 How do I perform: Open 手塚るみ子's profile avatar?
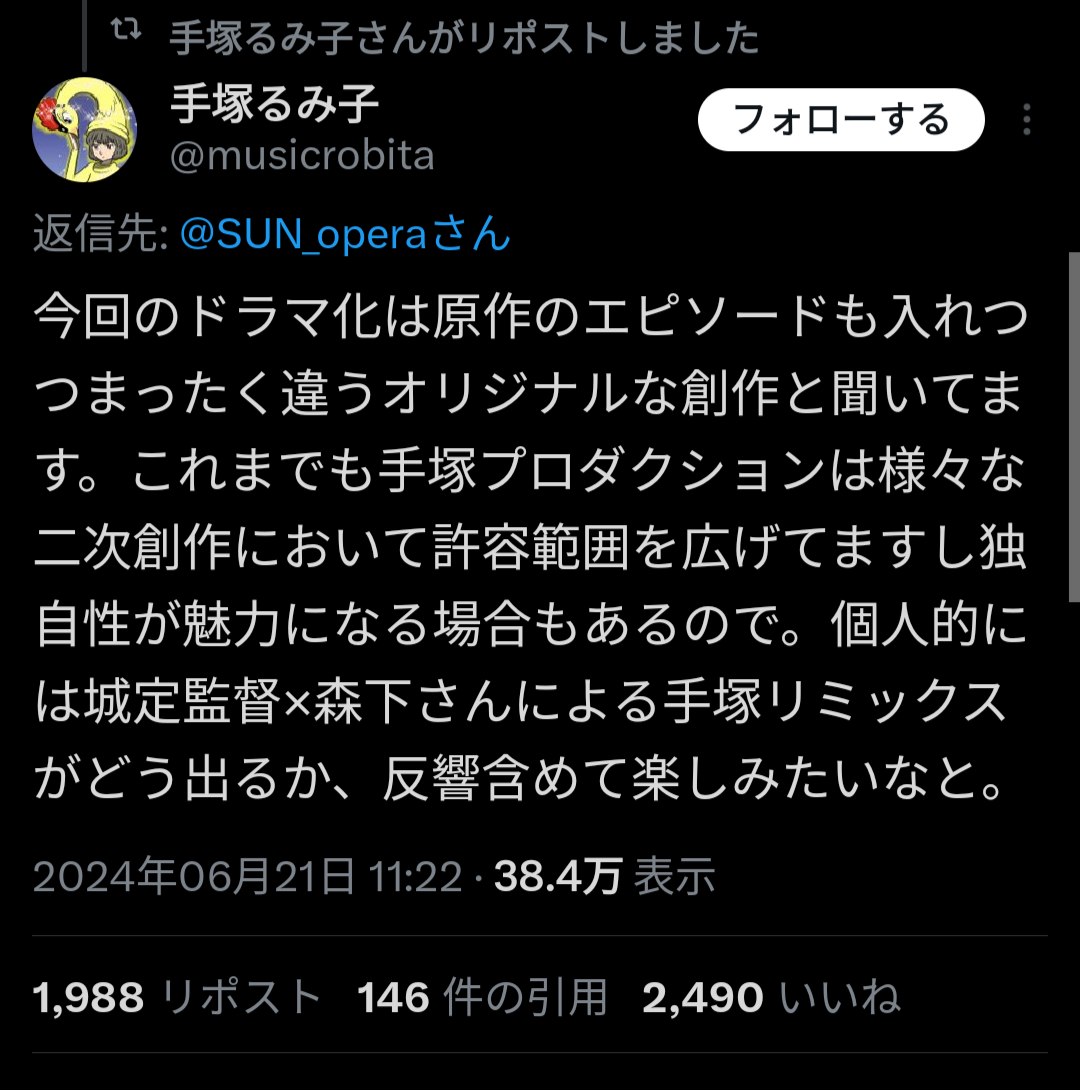84,129
